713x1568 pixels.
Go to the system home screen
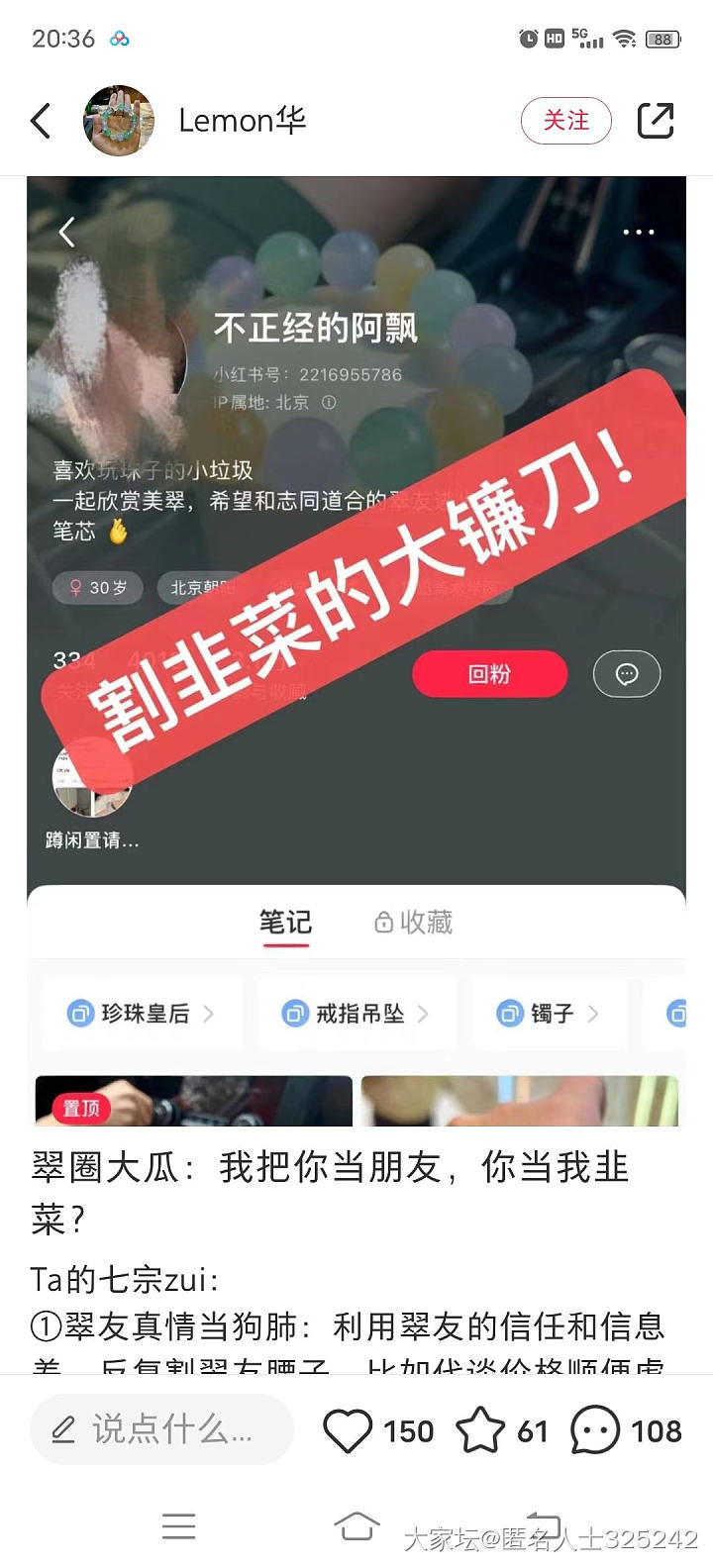356,1525
